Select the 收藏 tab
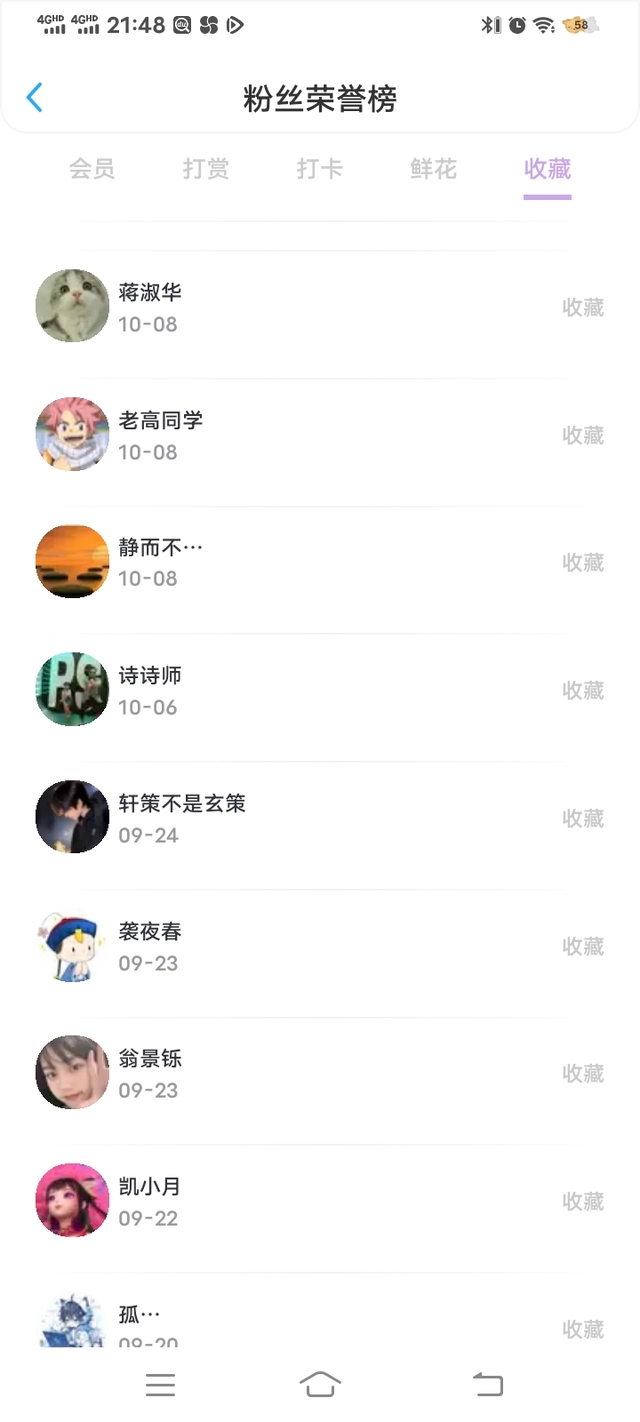Screen dimensions: 640x1422 coord(547,169)
